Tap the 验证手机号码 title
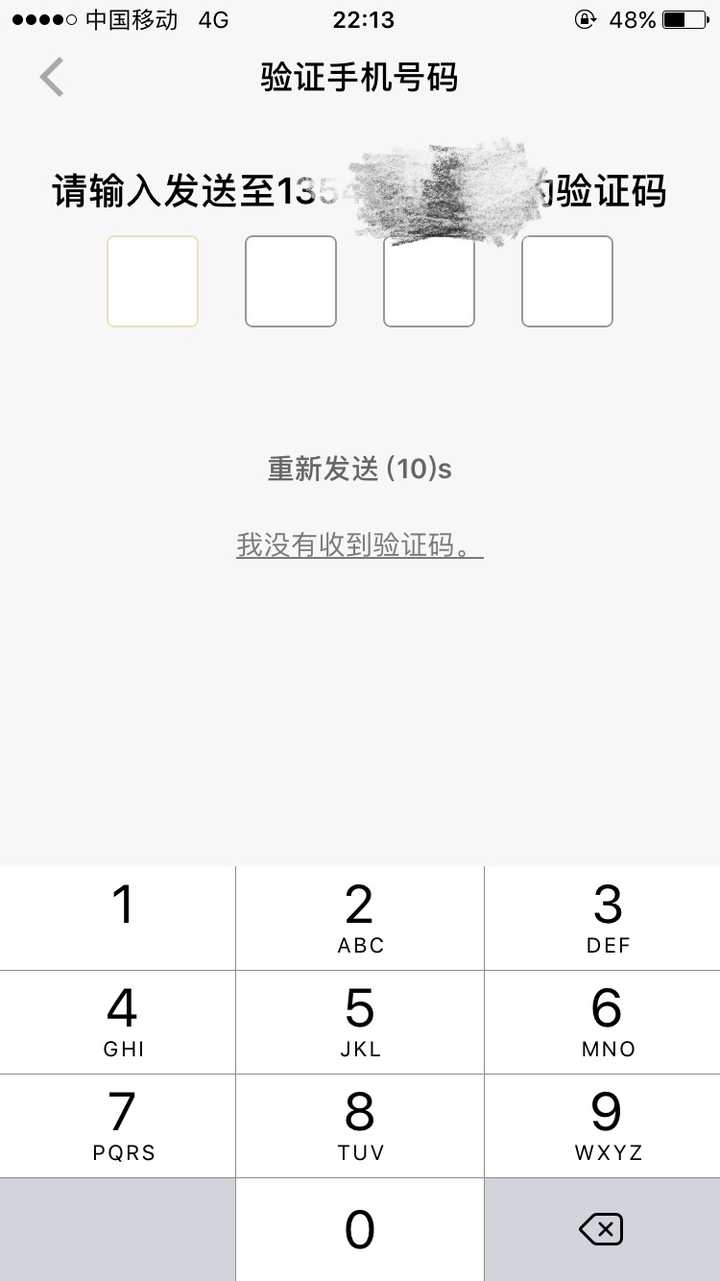This screenshot has height=1281, width=720. click(x=358, y=76)
